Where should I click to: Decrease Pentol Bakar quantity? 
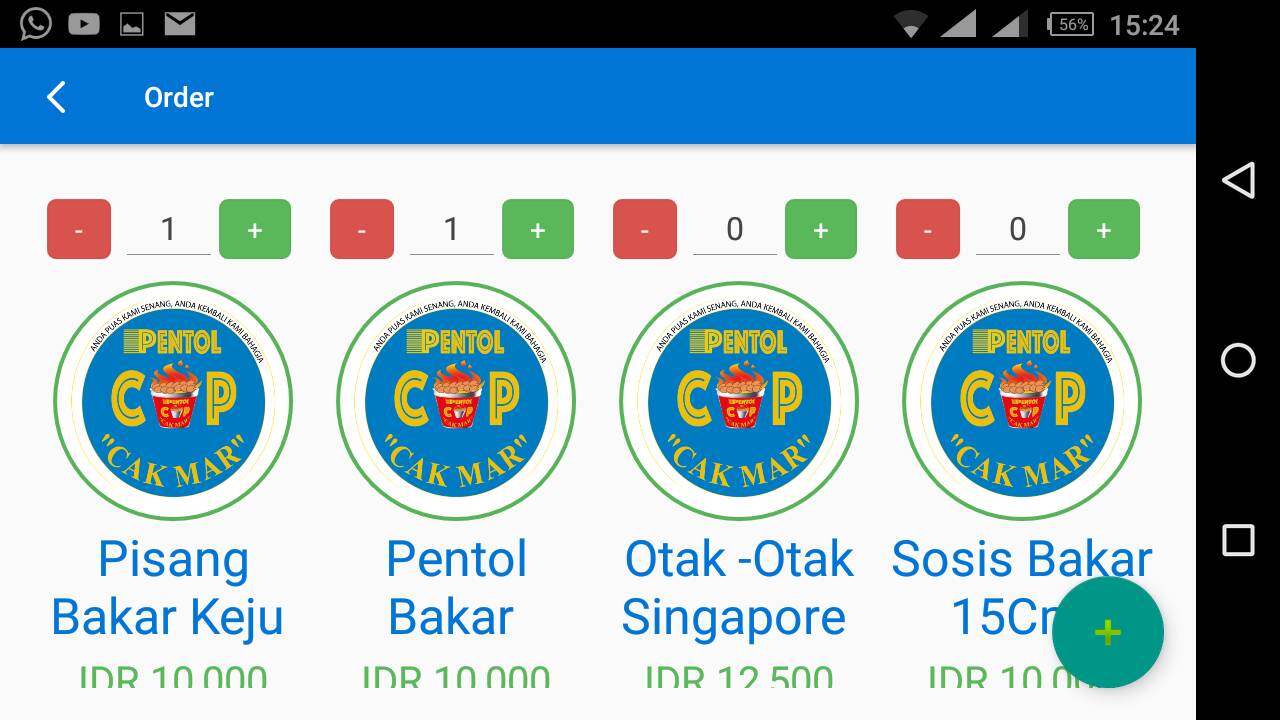coord(362,229)
